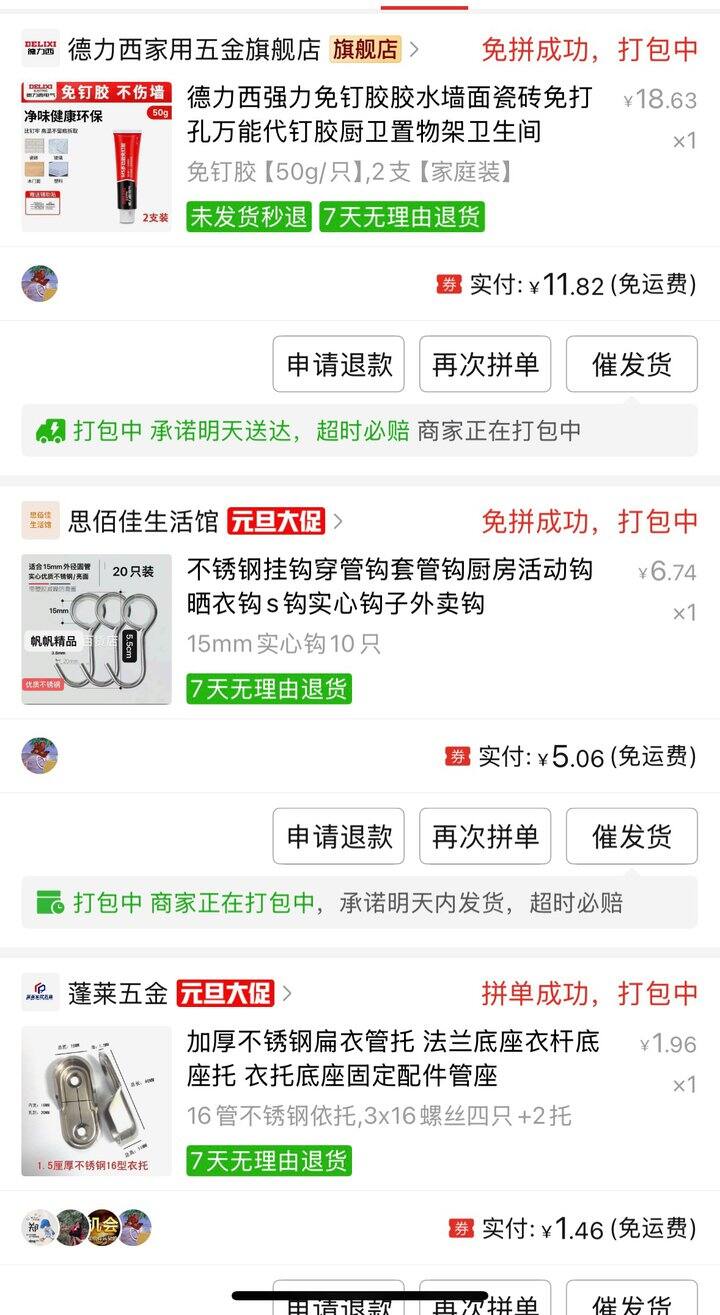Urge shipment of the 不锈钢挂钩 order
720x1315 pixels.
tap(631, 836)
